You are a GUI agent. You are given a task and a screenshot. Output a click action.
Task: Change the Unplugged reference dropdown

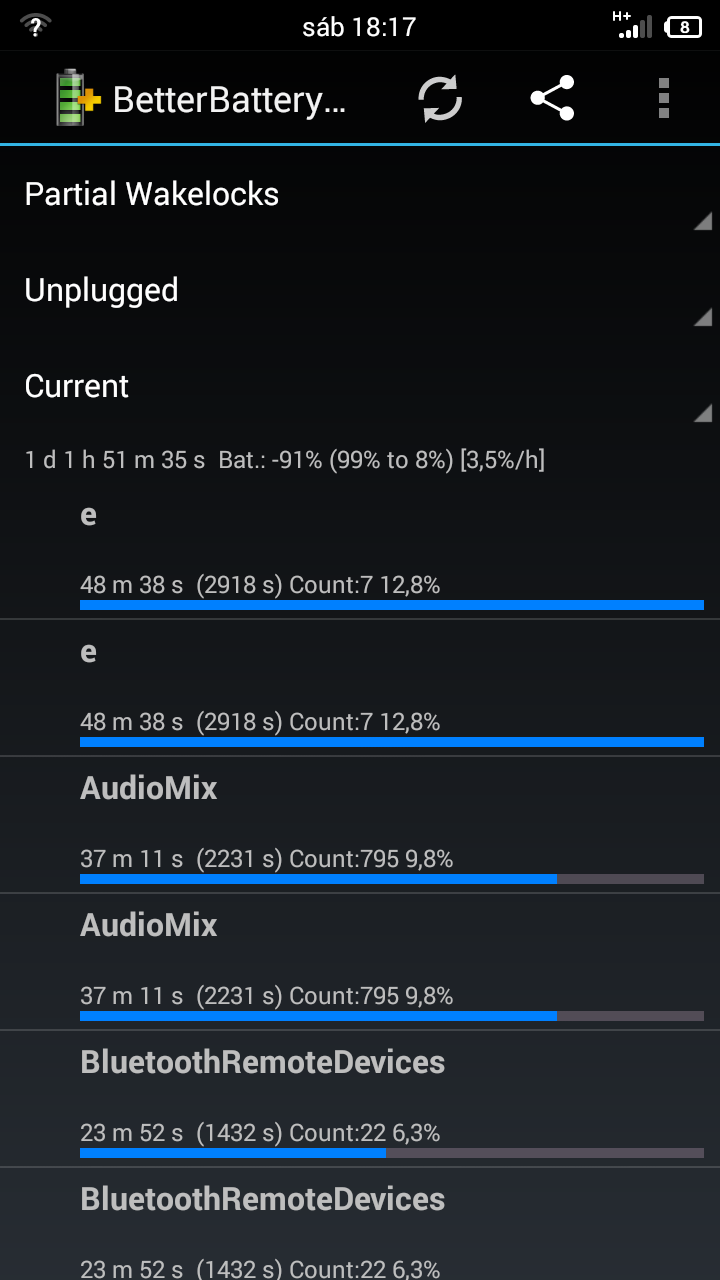coord(360,290)
